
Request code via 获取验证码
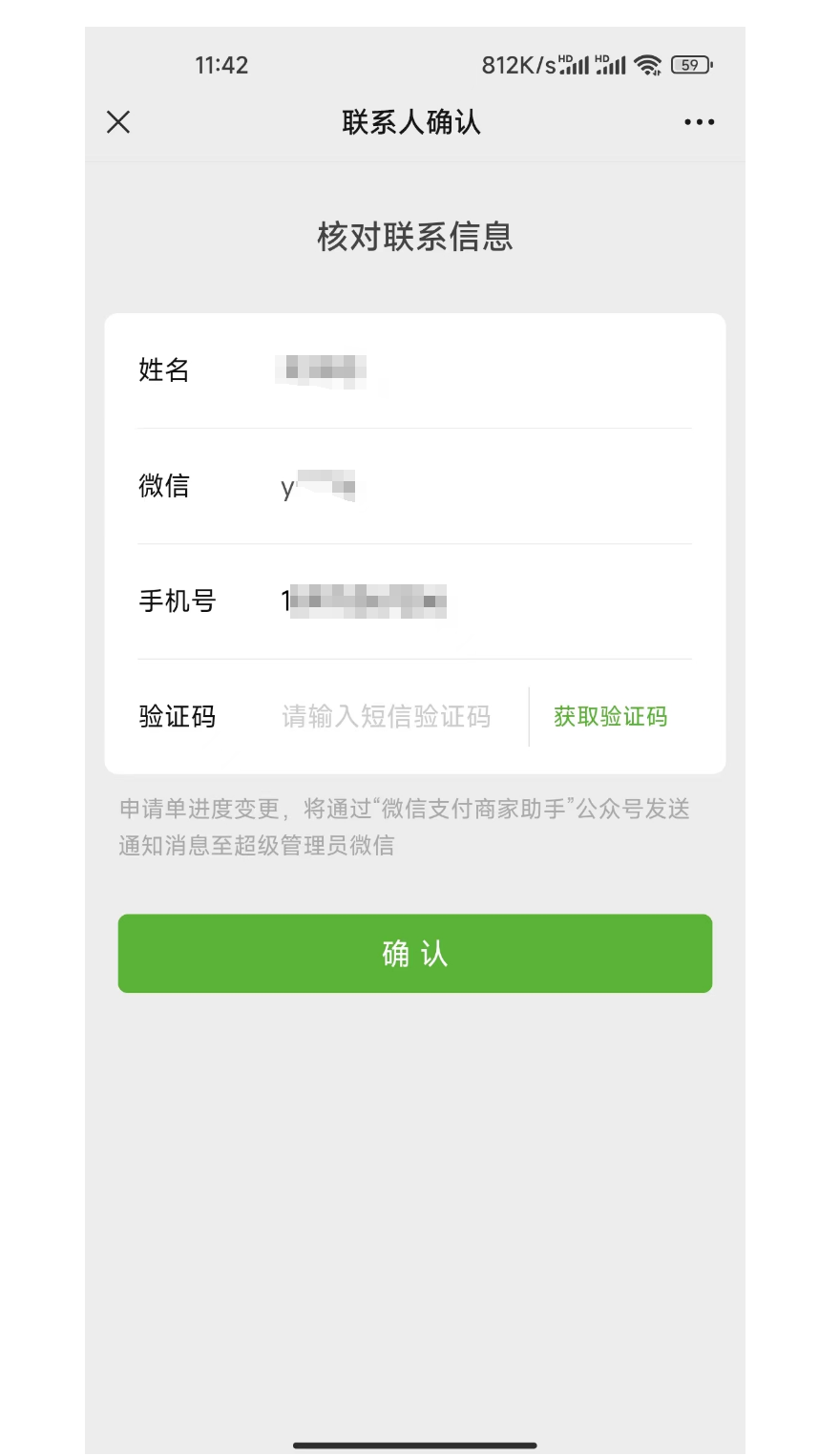[610, 717]
